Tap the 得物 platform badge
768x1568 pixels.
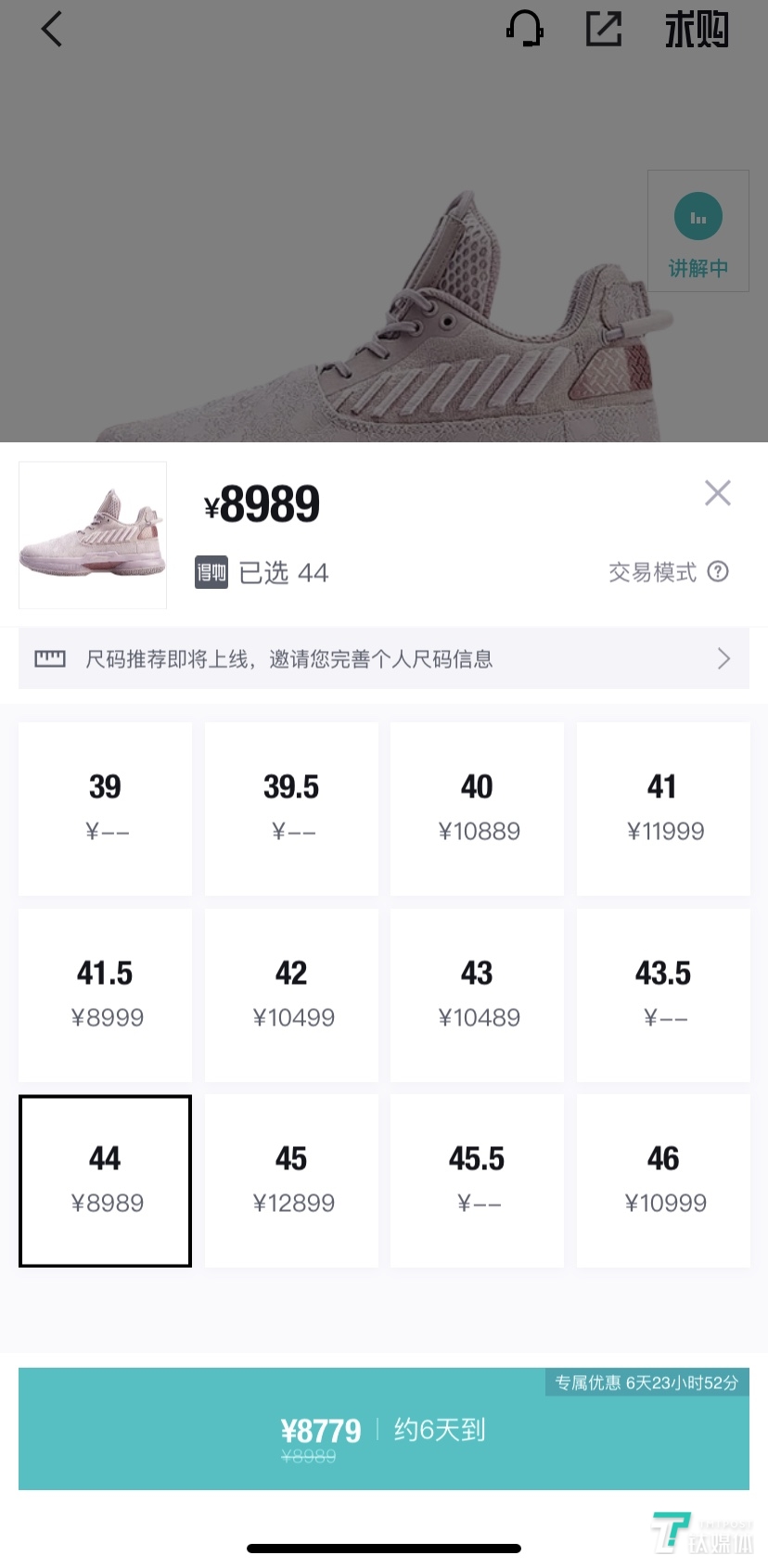click(x=211, y=572)
